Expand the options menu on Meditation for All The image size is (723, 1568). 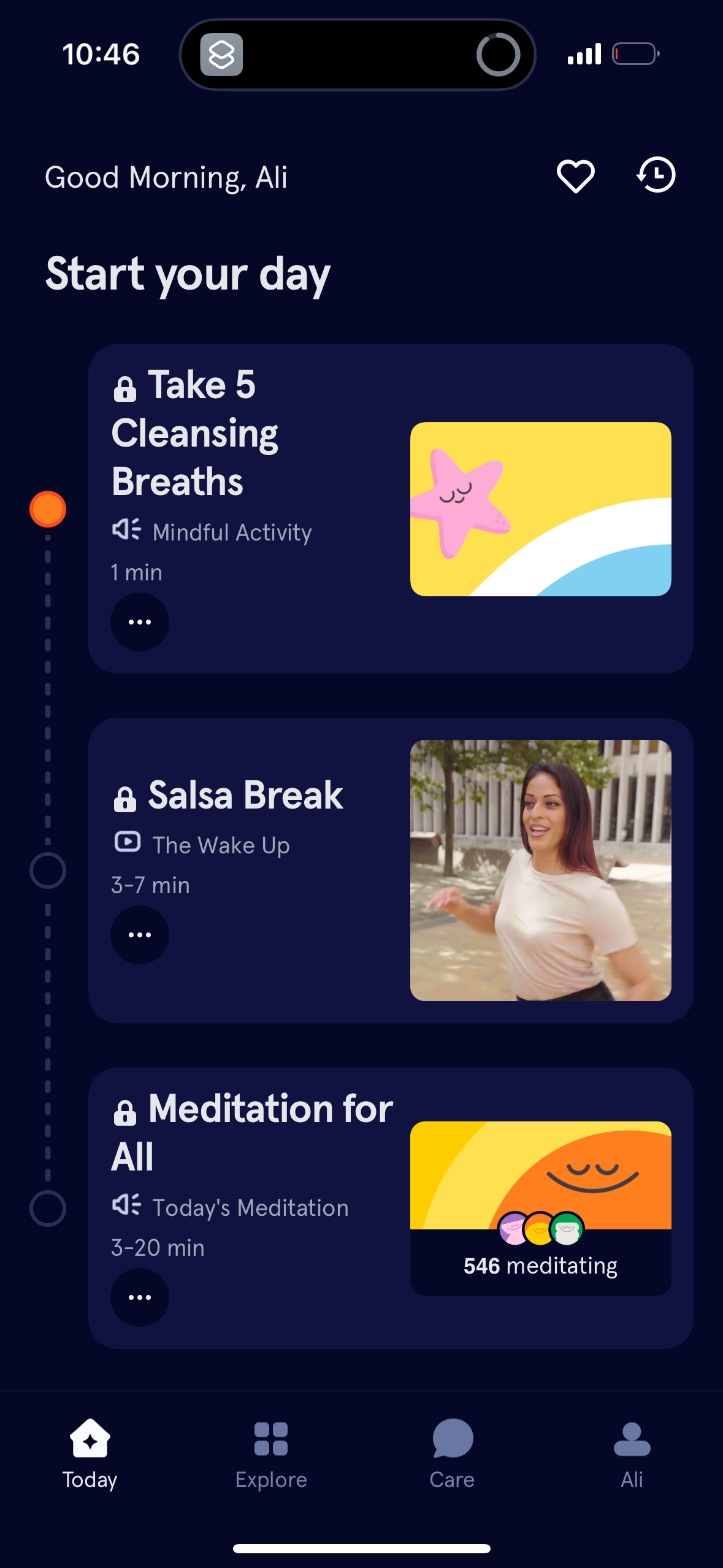[139, 1297]
